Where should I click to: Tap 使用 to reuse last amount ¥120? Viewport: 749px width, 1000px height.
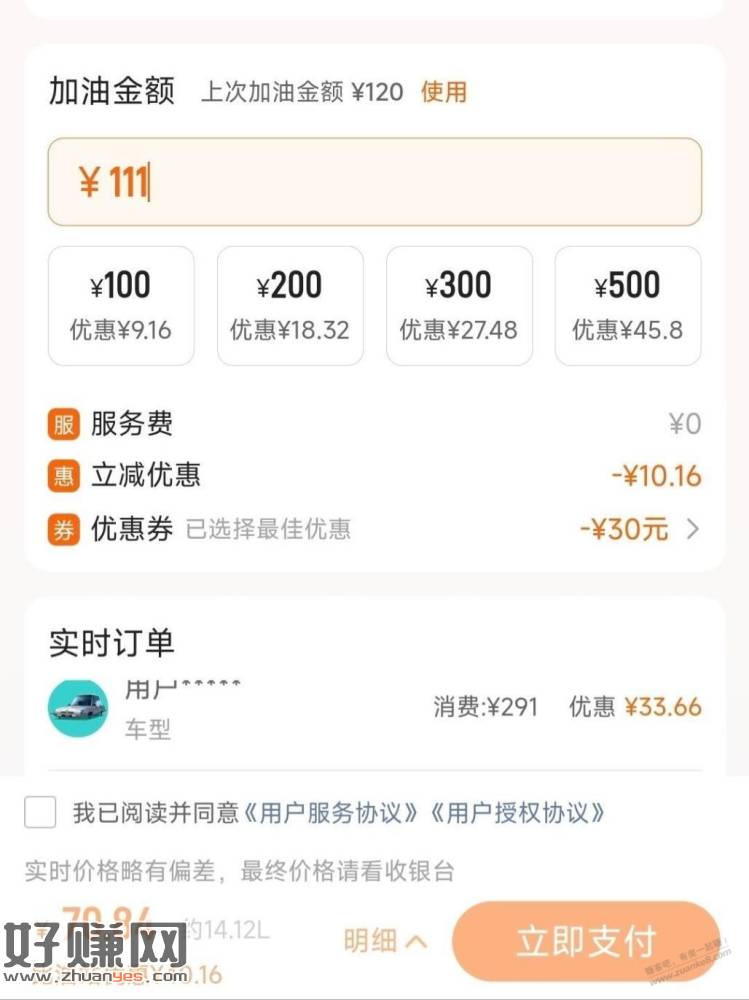(x=443, y=93)
